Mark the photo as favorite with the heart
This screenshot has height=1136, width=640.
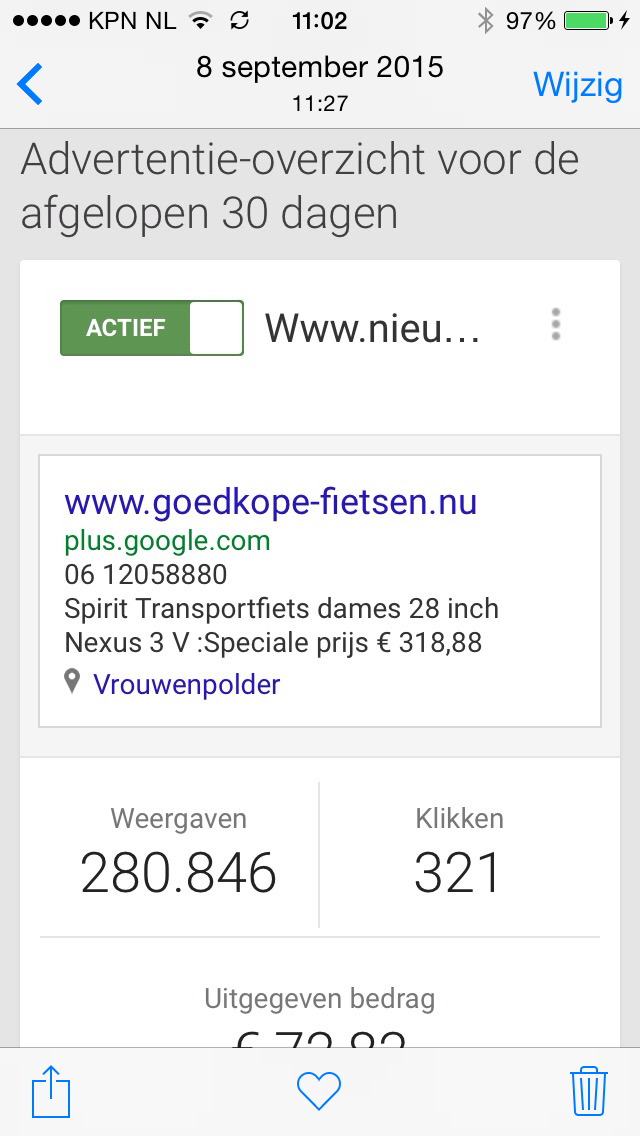pos(319,1091)
